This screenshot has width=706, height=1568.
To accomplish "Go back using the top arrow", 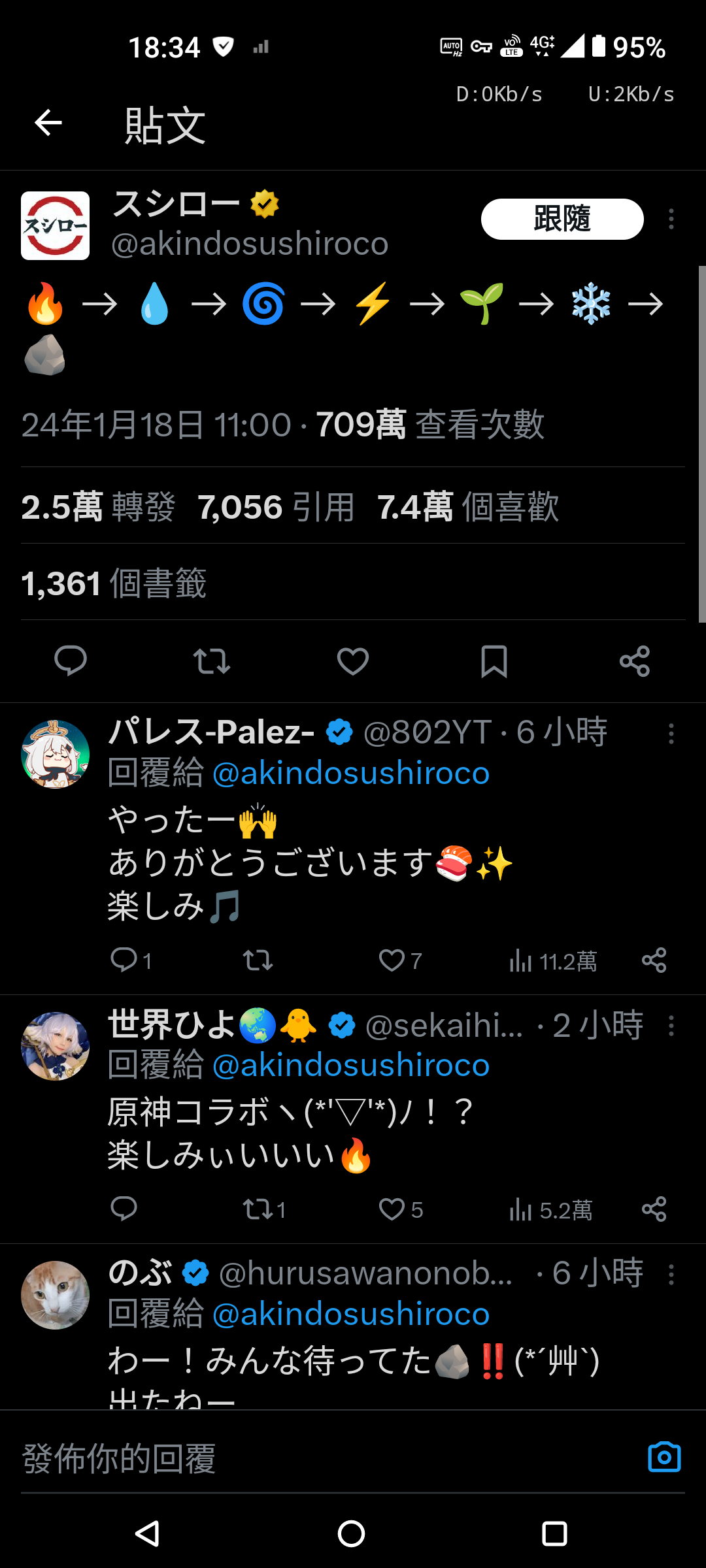I will pos(48,123).
